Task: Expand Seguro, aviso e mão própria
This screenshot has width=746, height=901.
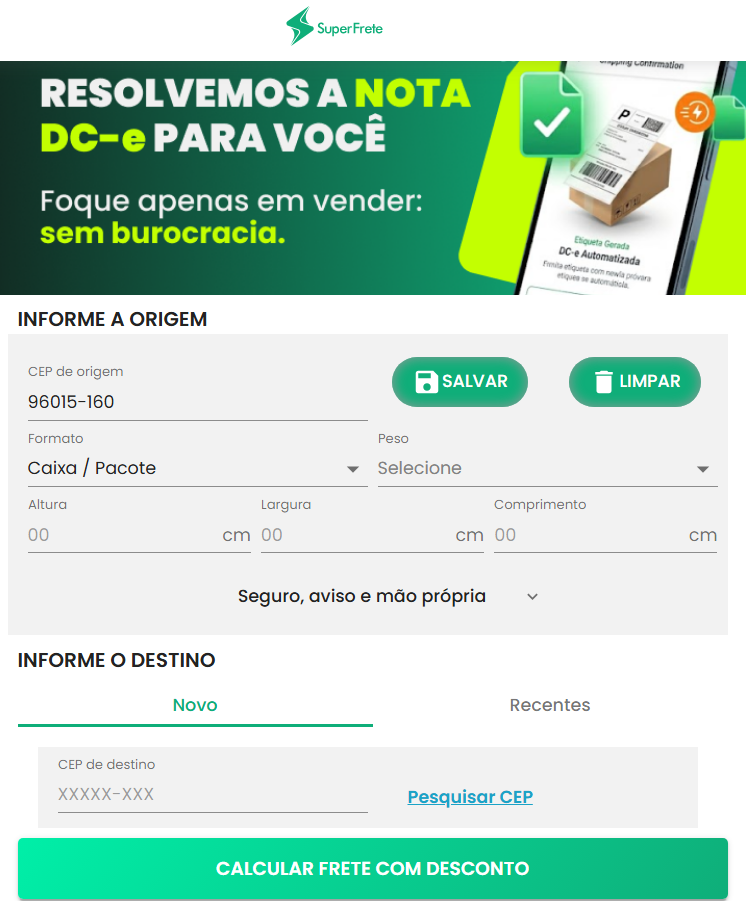Action: tap(387, 597)
